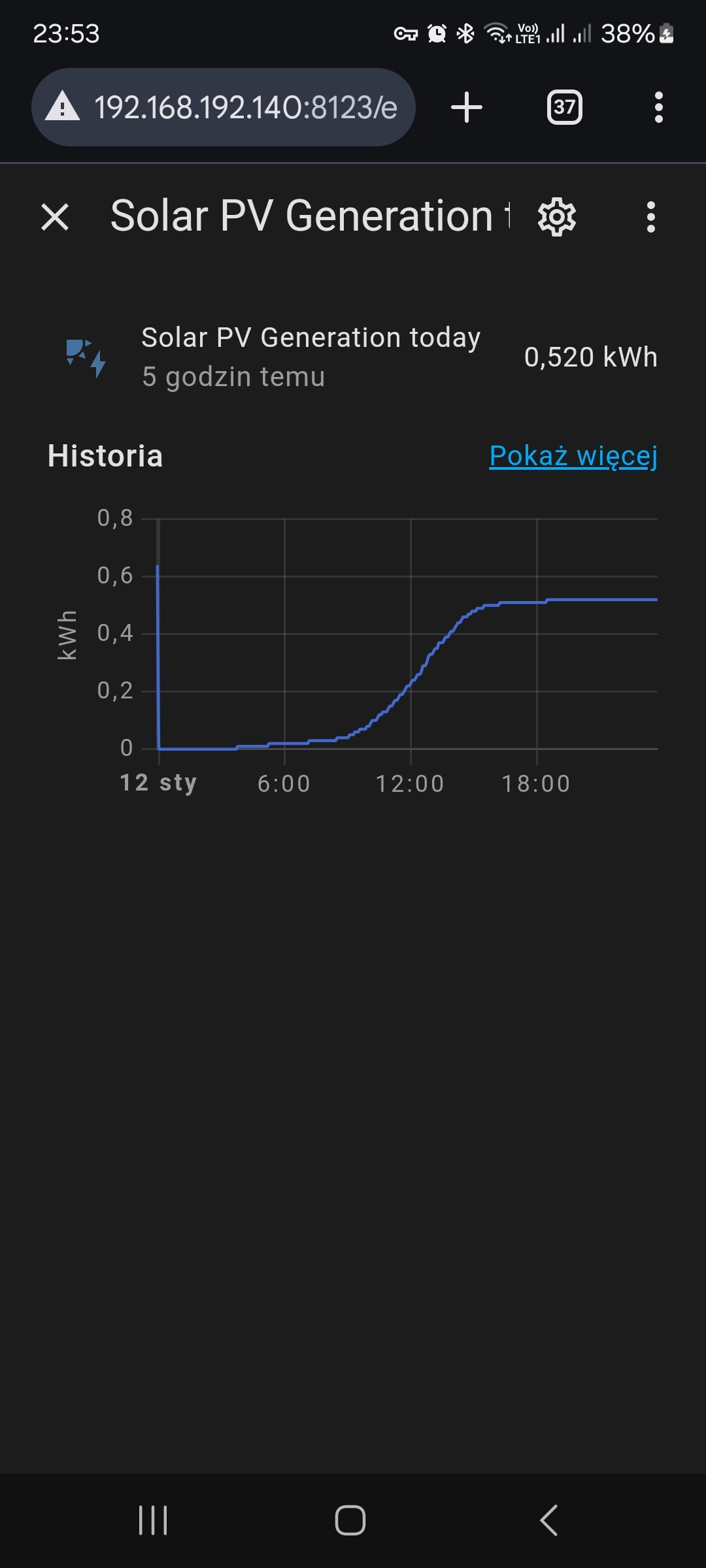706x1568 pixels.
Task: Open the dialog's three-dot overflow menu
Action: [x=650, y=217]
